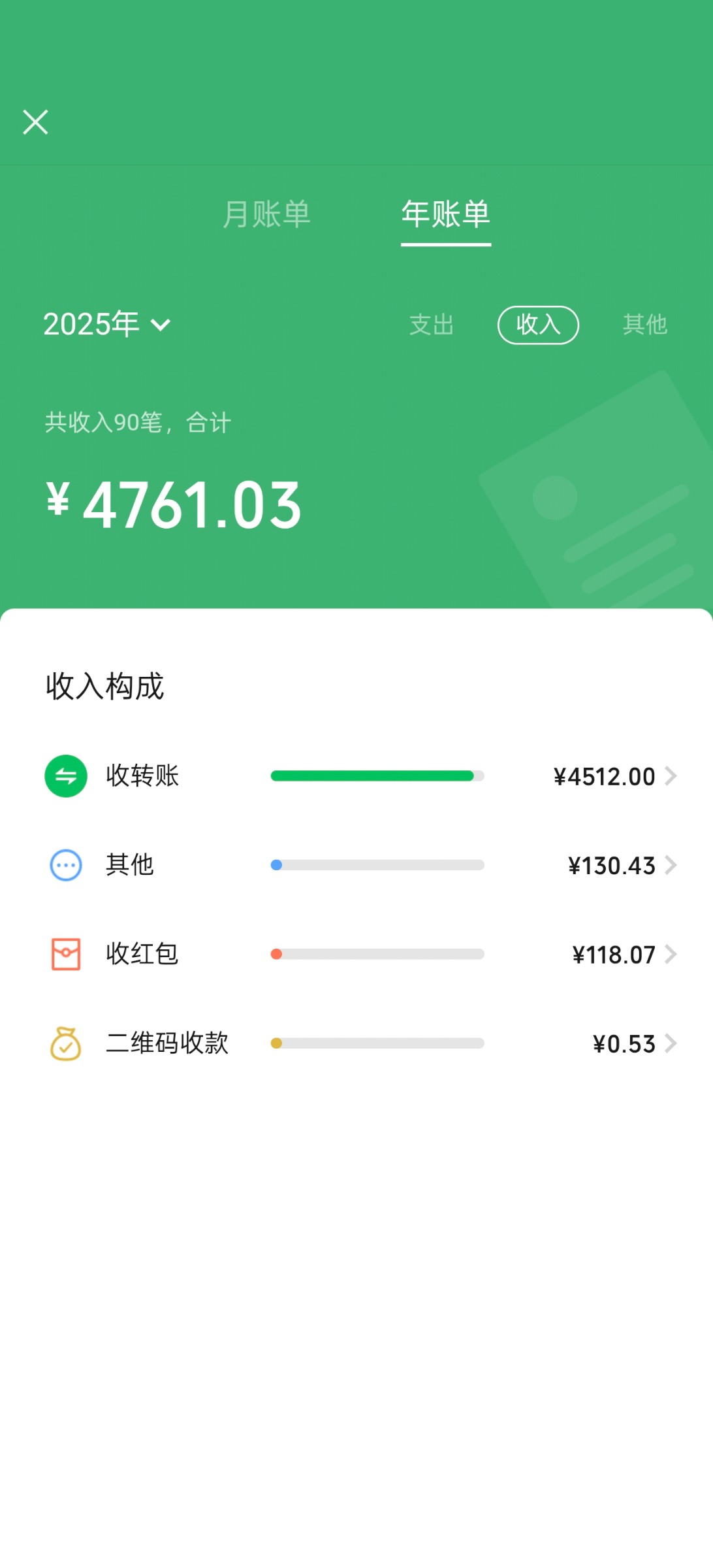Viewport: 713px width, 1568px height.
Task: Open the 2025年 year dropdown
Action: pos(107,324)
